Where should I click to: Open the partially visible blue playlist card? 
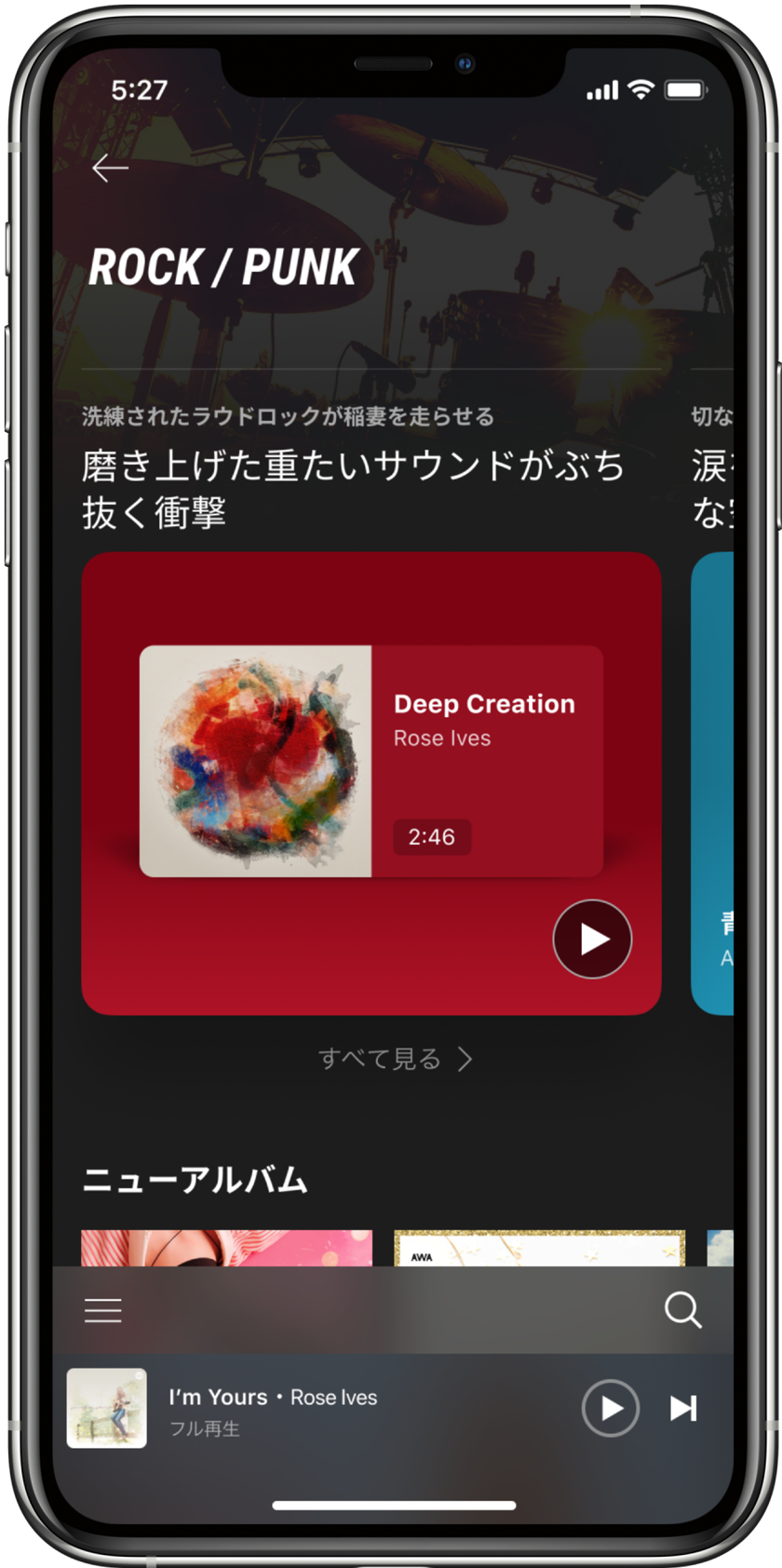[x=712, y=783]
